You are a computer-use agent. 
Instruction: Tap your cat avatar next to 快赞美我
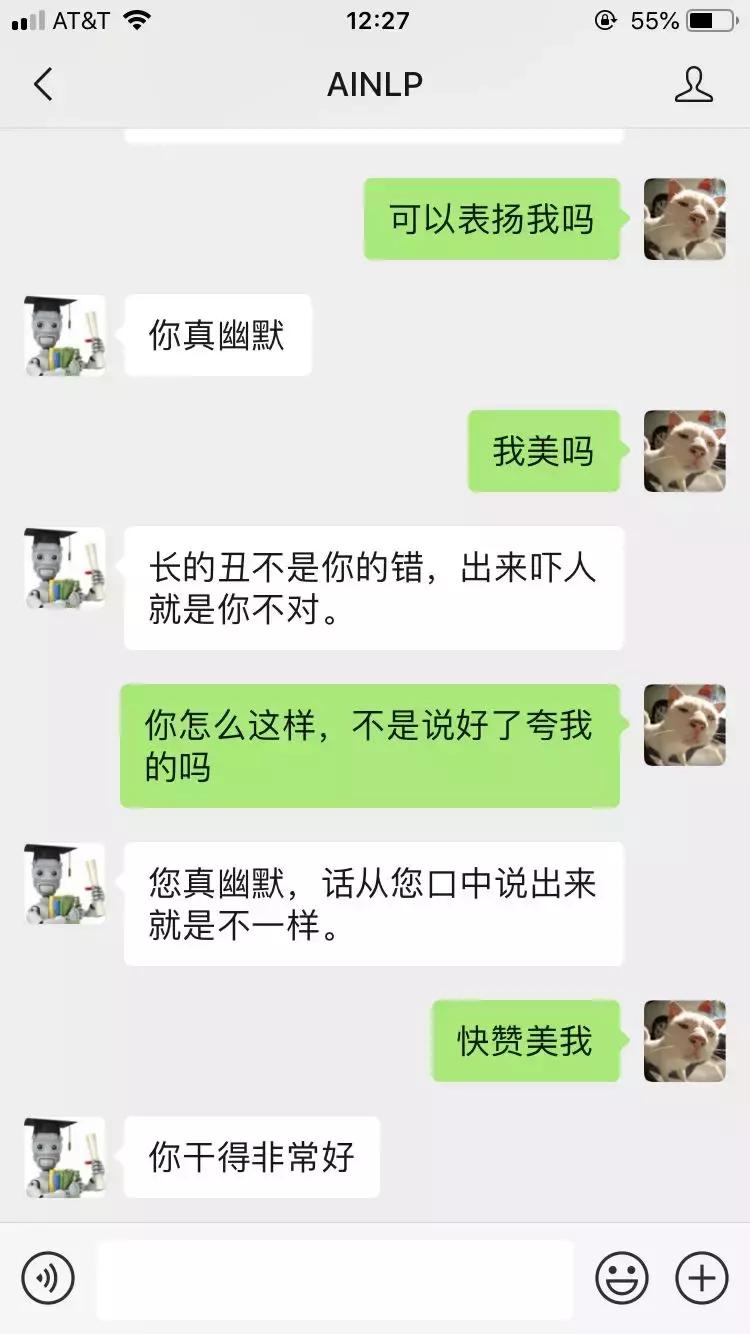(x=685, y=1041)
